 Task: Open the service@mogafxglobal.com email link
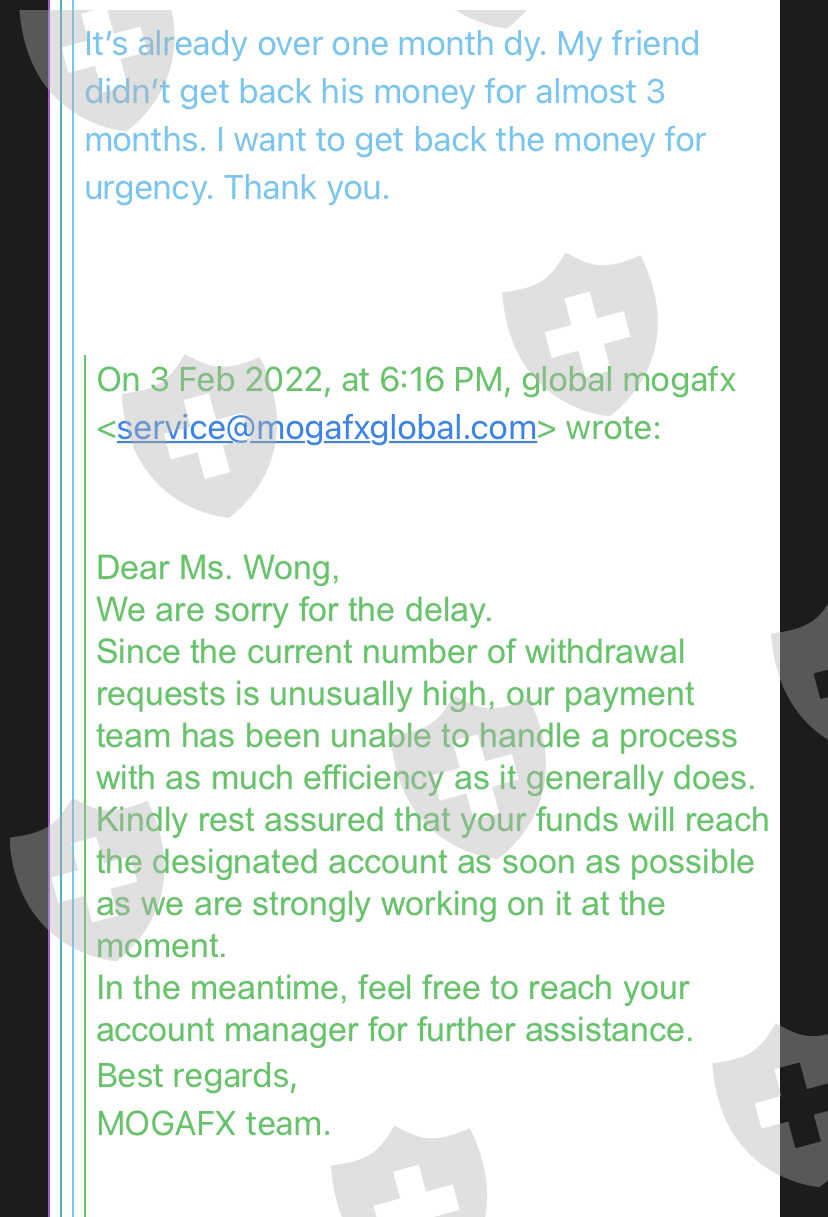pyautogui.click(x=327, y=428)
